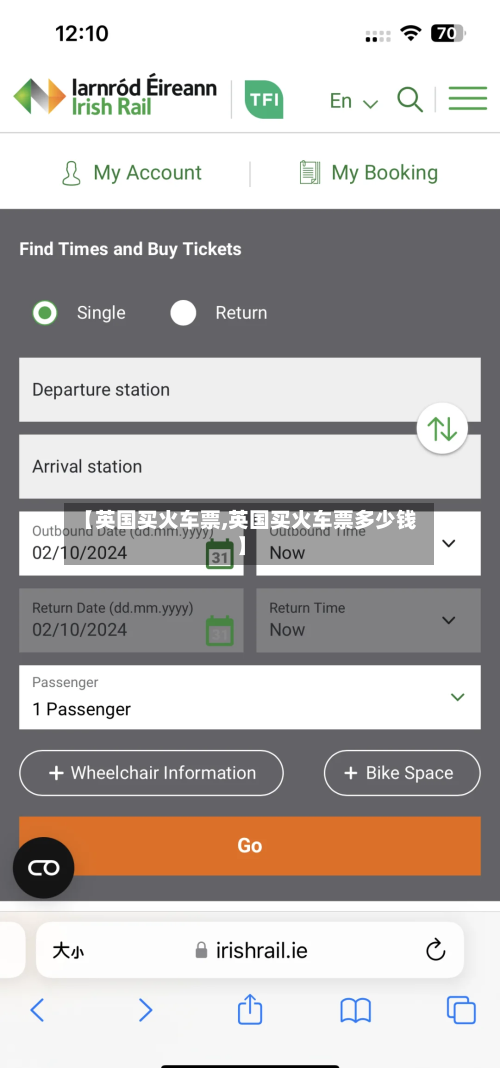This screenshot has width=500, height=1068.
Task: Expand the Outbound Time dropdown
Action: [369, 544]
